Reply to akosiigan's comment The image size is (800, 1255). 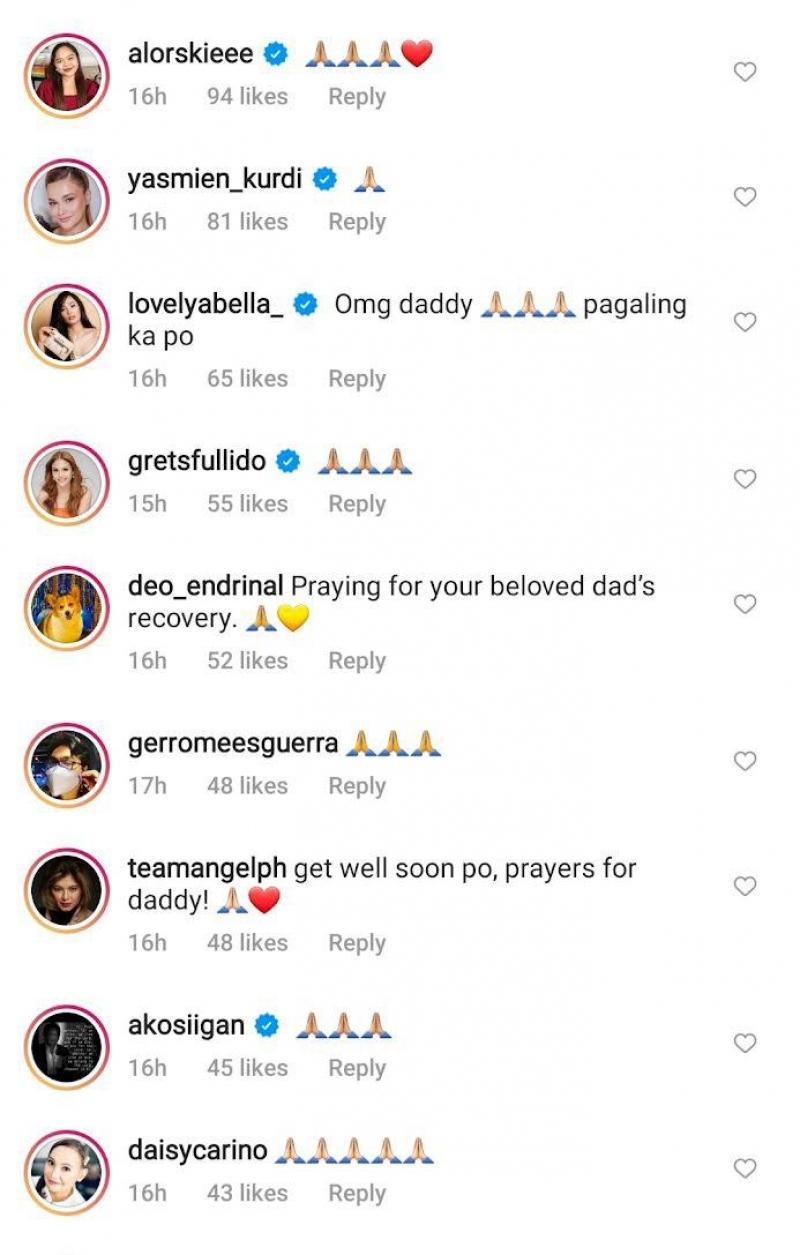[x=357, y=1068]
